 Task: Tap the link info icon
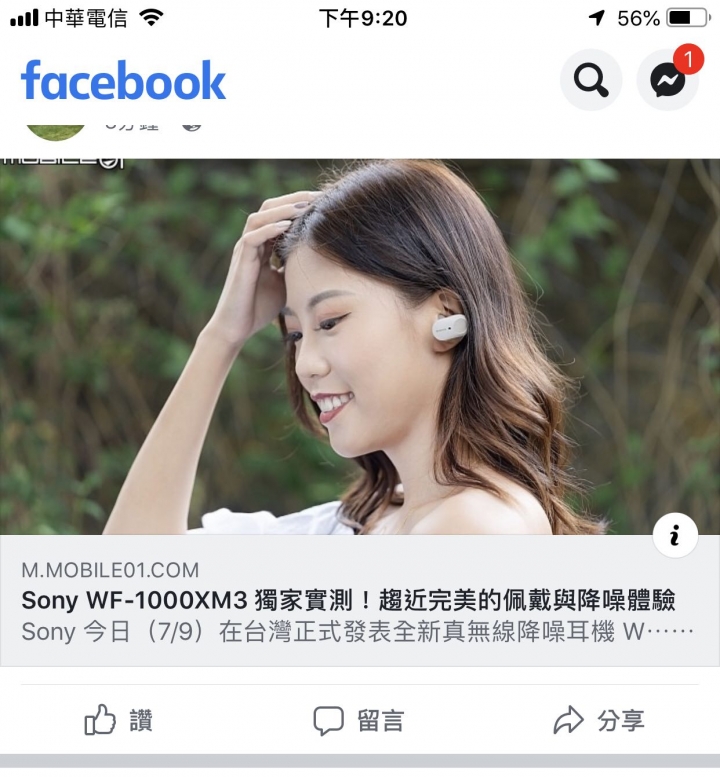(x=675, y=537)
